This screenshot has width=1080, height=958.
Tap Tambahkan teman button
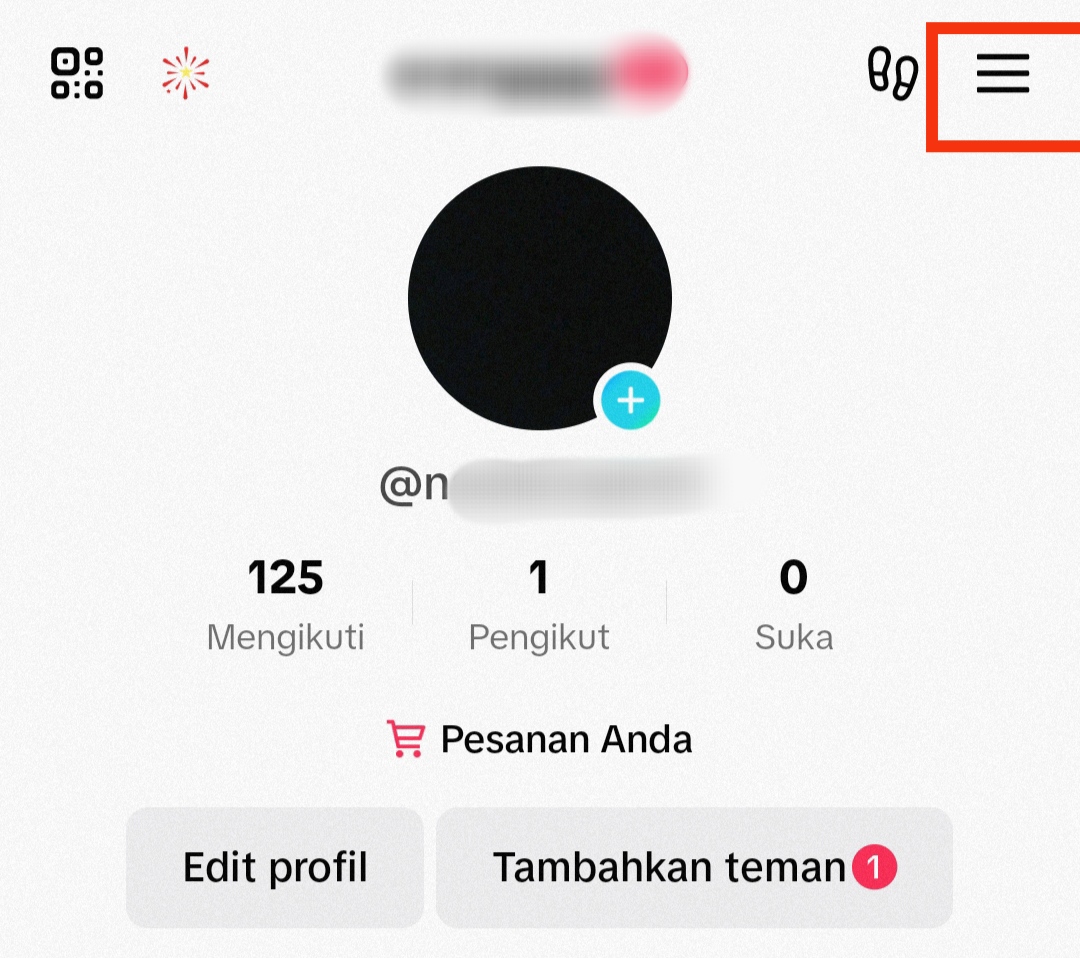click(693, 867)
